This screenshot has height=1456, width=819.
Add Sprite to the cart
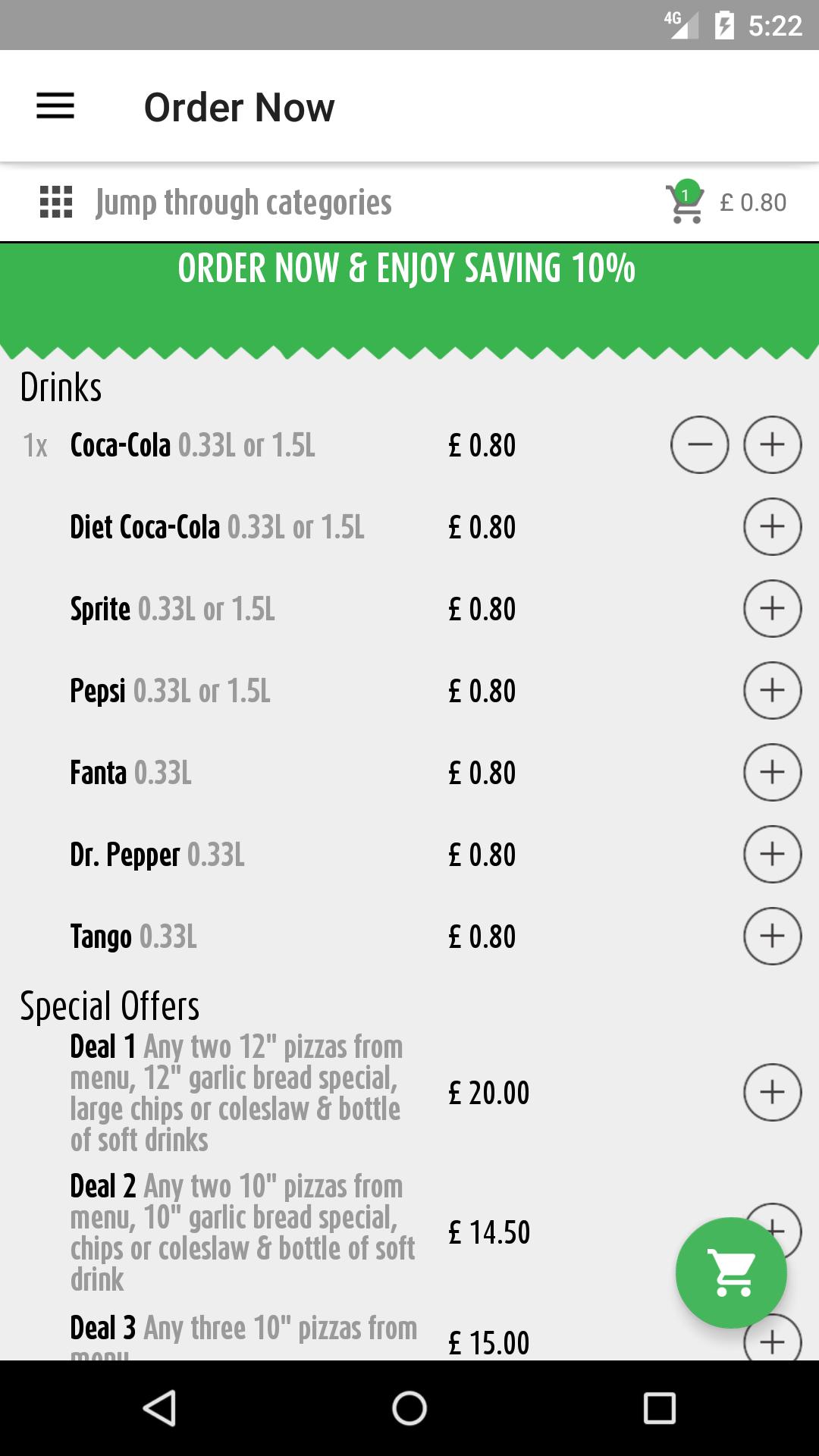coord(772,608)
